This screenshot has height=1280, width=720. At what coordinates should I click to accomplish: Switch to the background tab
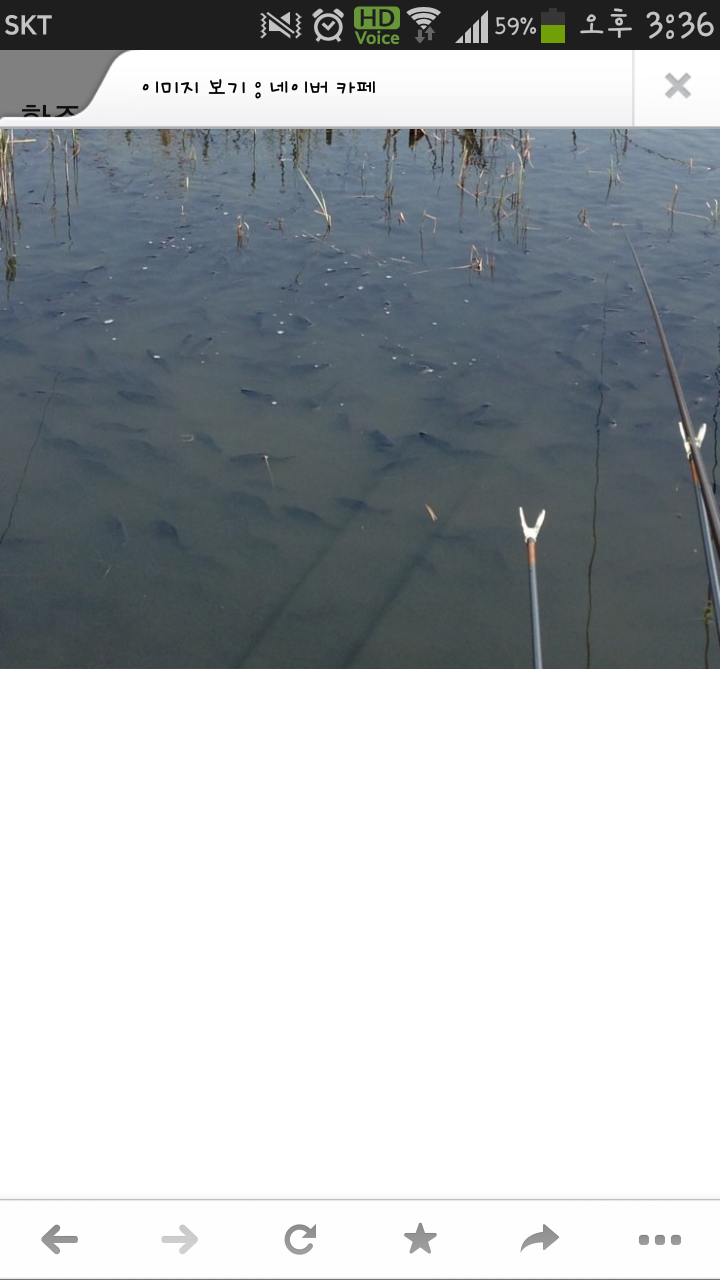point(45,105)
